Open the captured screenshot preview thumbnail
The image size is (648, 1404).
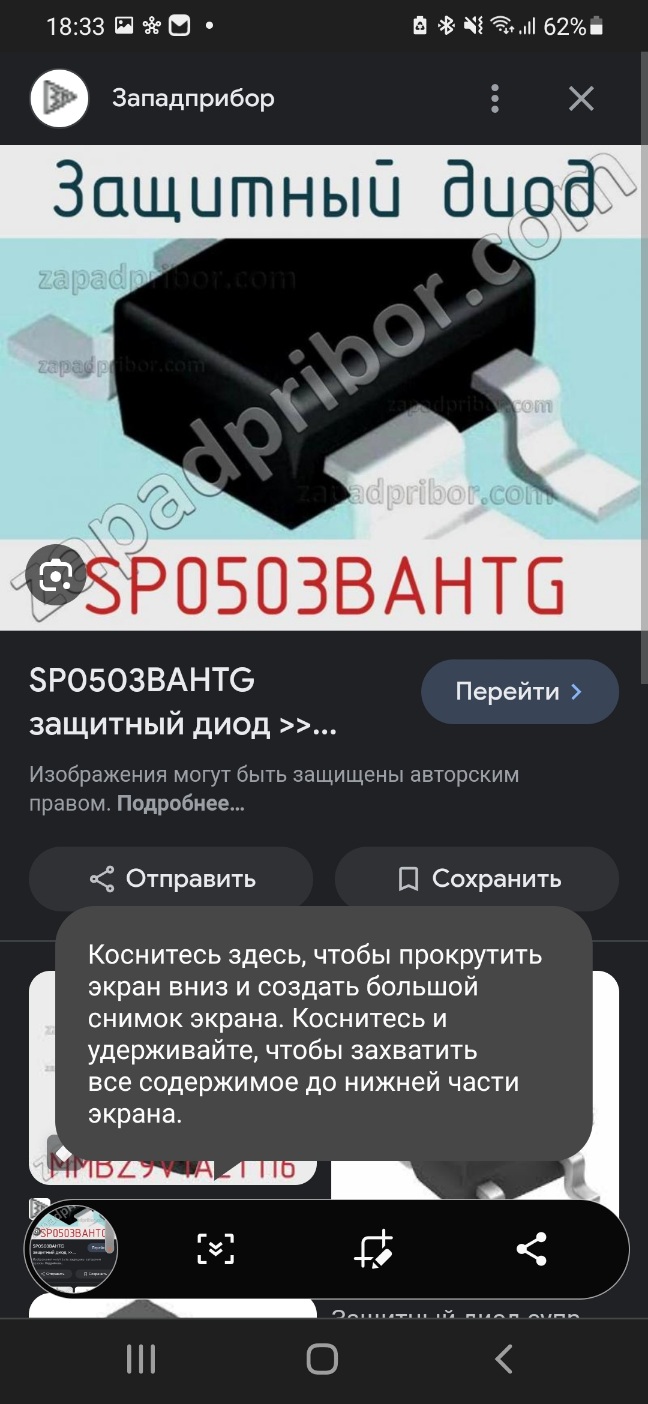tap(71, 1249)
